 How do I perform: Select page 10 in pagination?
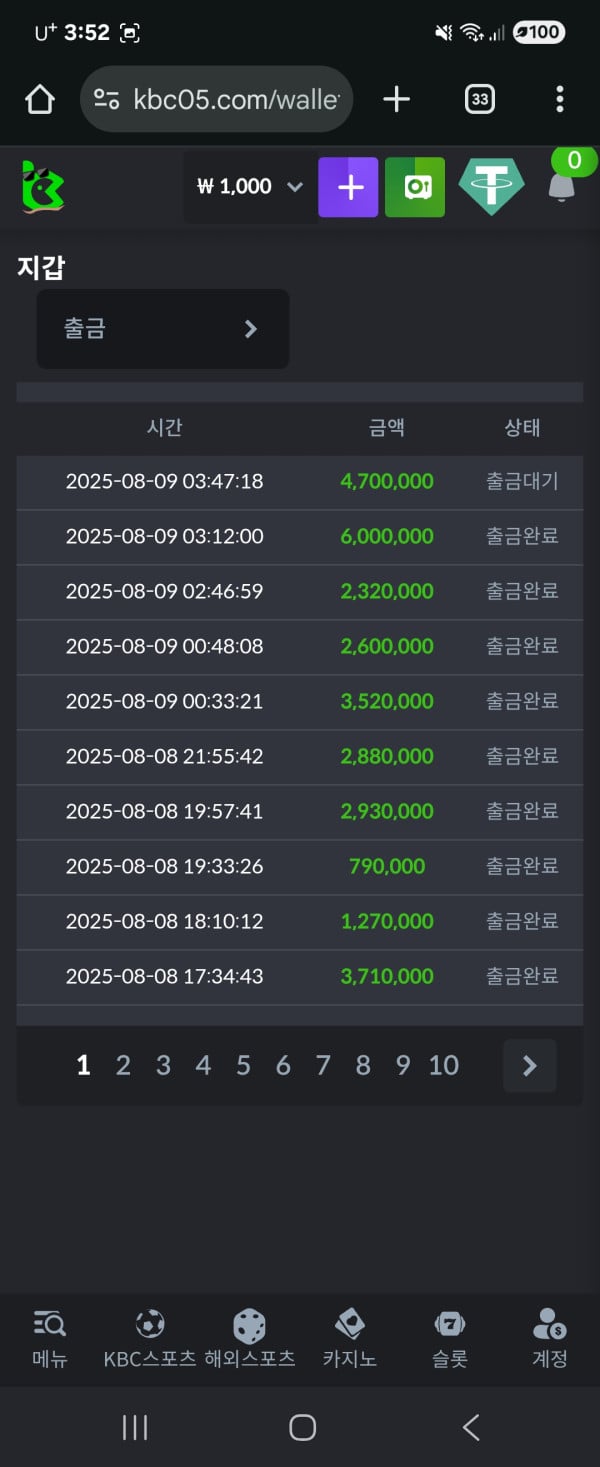point(444,1066)
